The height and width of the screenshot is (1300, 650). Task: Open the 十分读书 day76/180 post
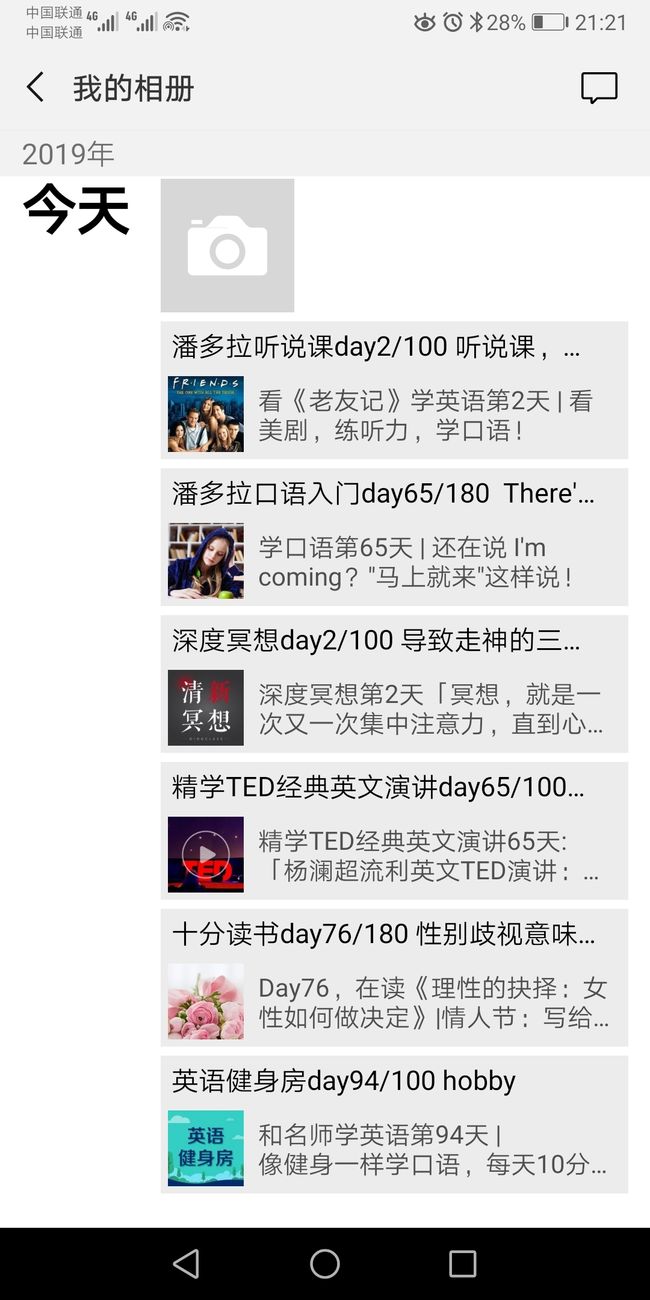coord(394,978)
